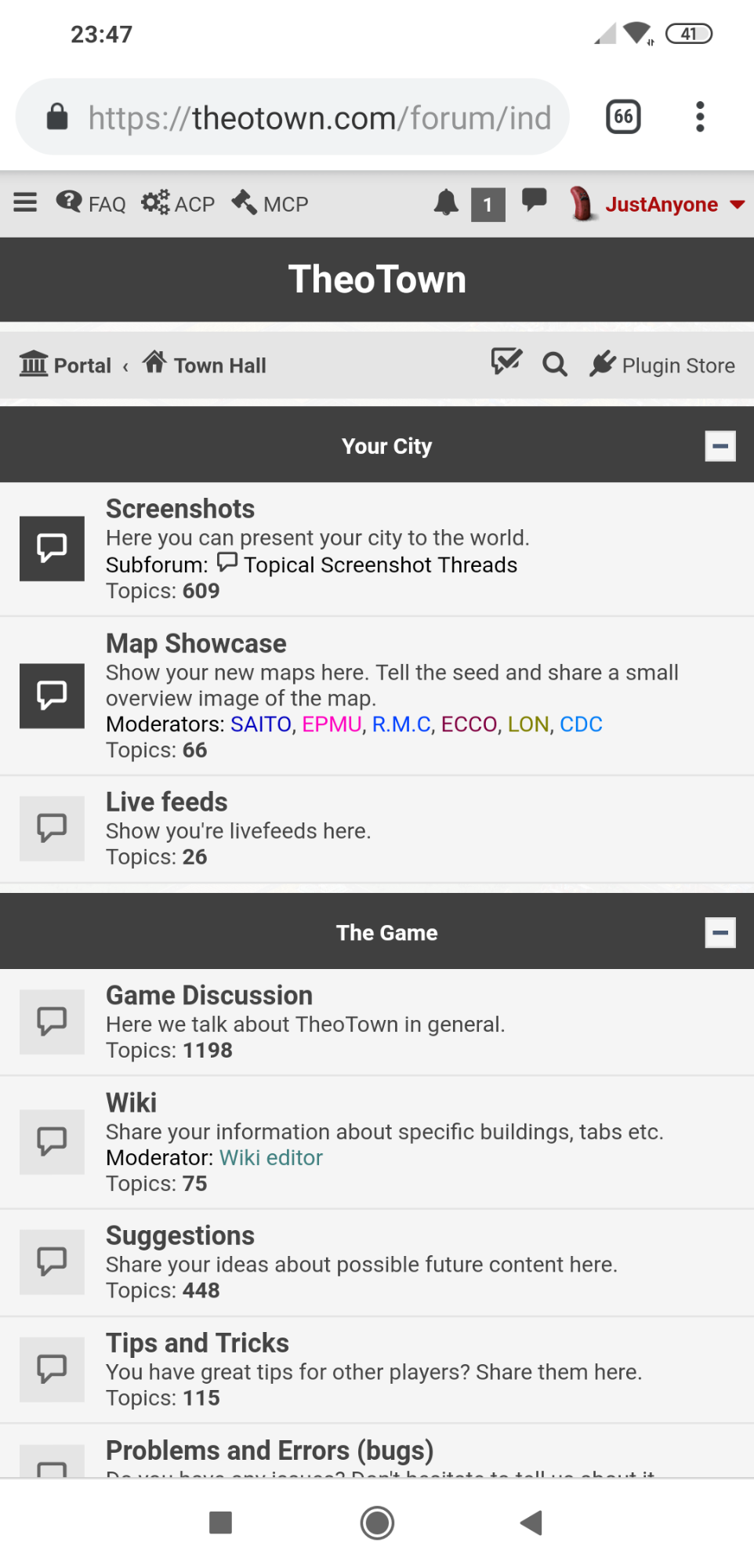Image resolution: width=754 pixels, height=1568 pixels.
Task: Go to the Portal page
Action: coord(66,365)
